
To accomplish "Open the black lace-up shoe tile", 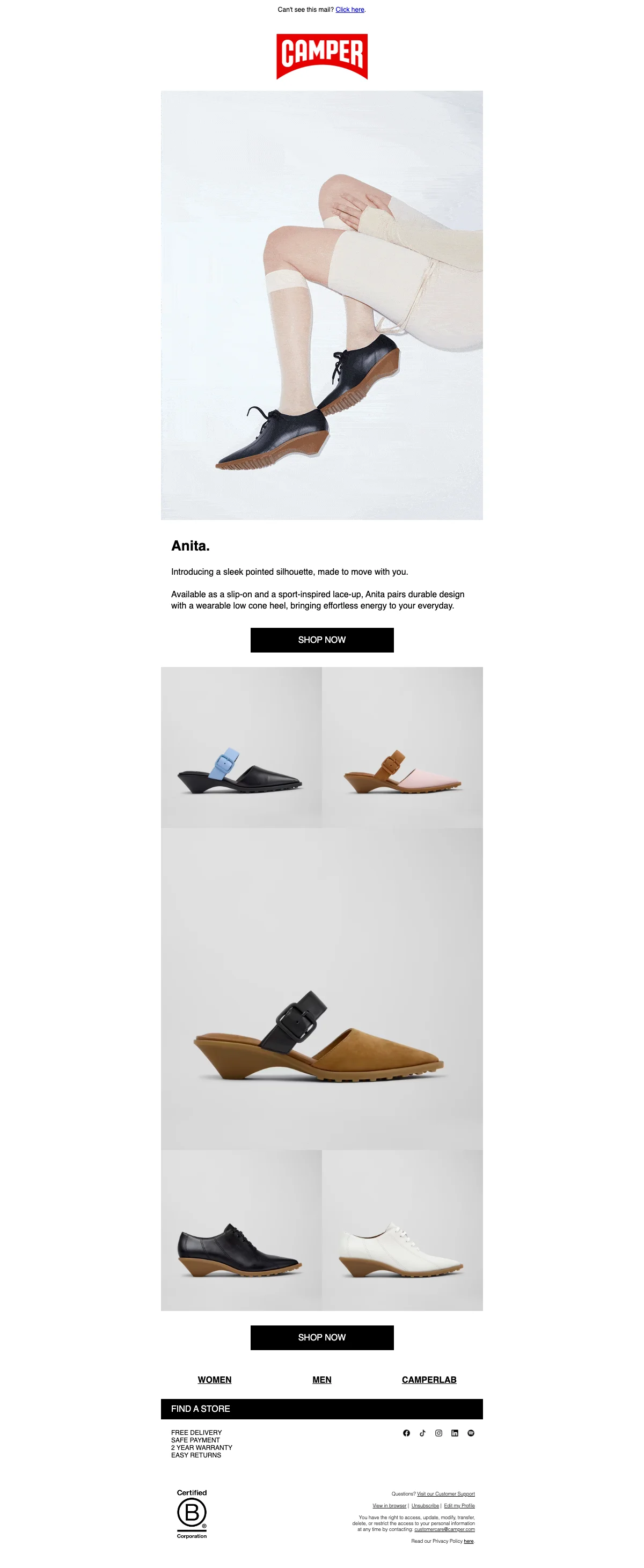I will 241,1230.
